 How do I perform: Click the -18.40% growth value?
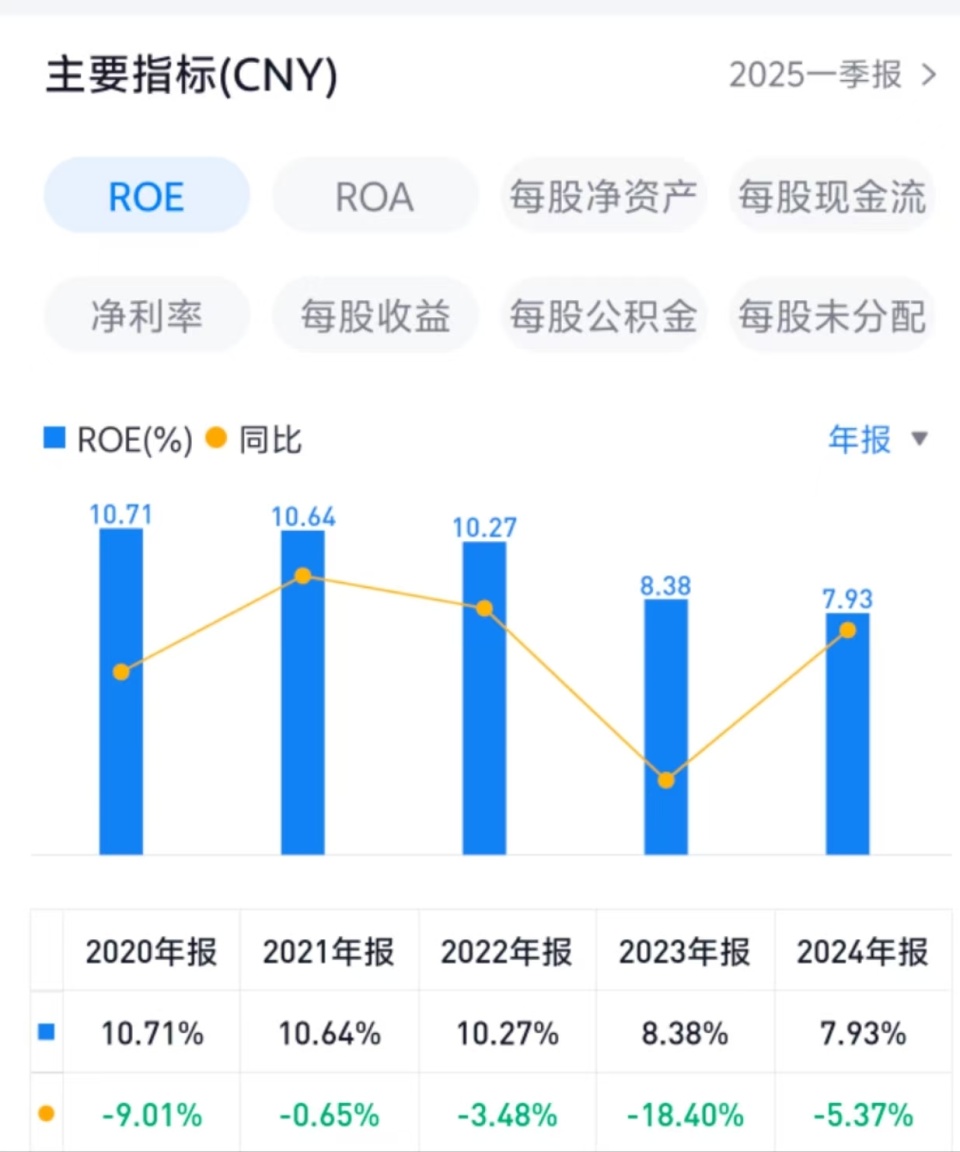coord(684,1114)
